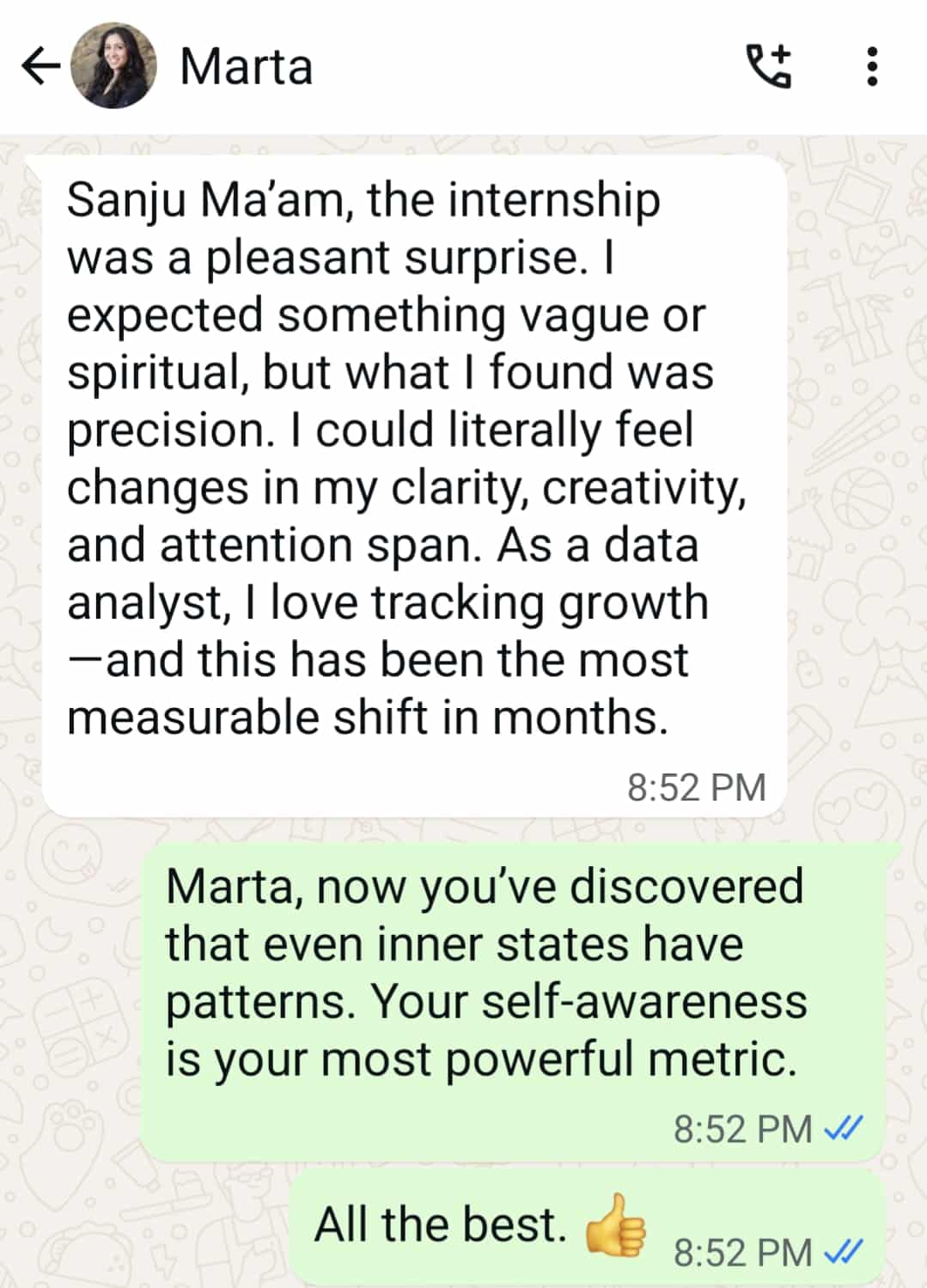
Task: Open the three-dot overflow menu
Action: 872,67
